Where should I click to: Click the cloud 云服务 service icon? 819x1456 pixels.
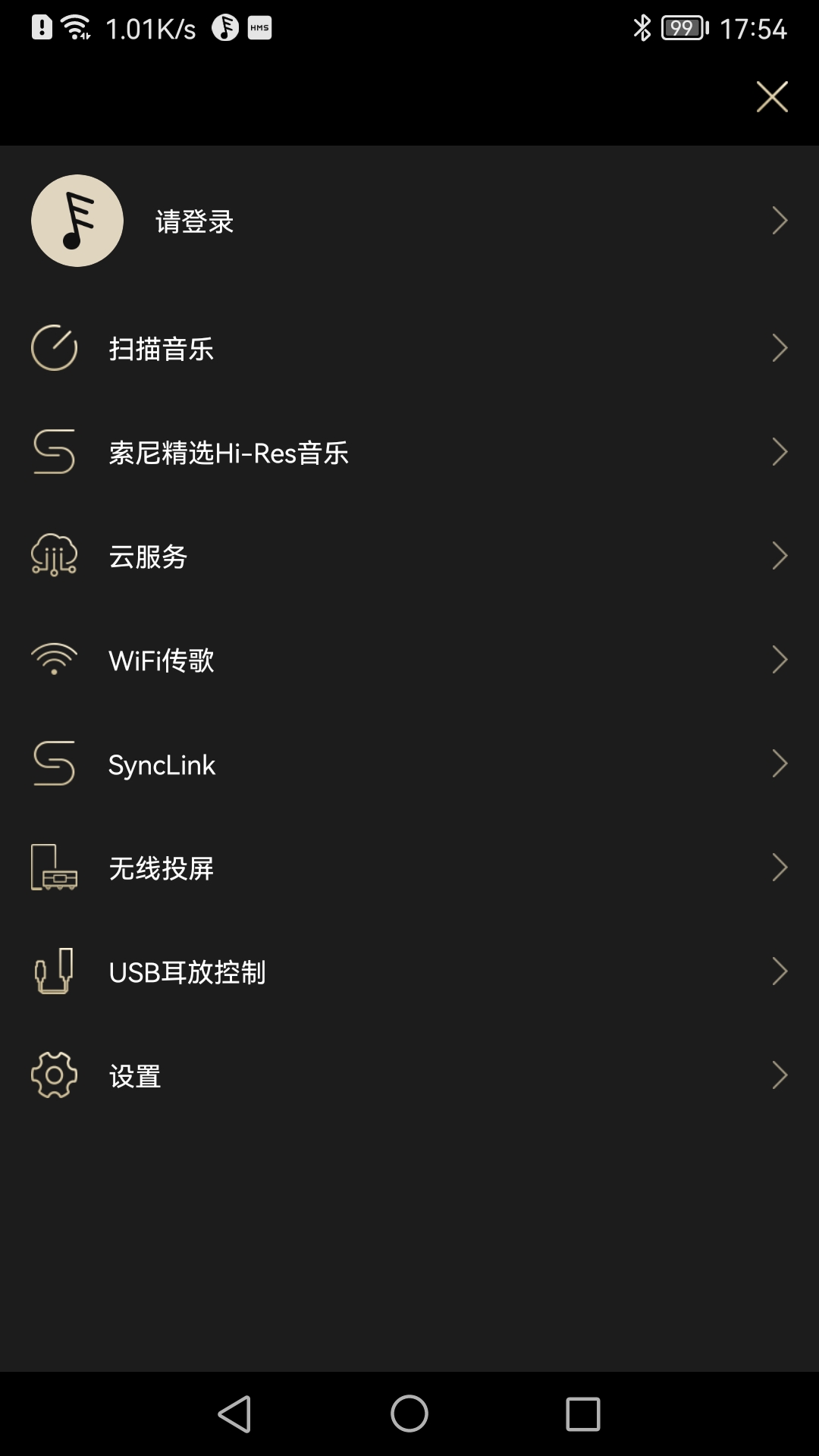tap(53, 556)
